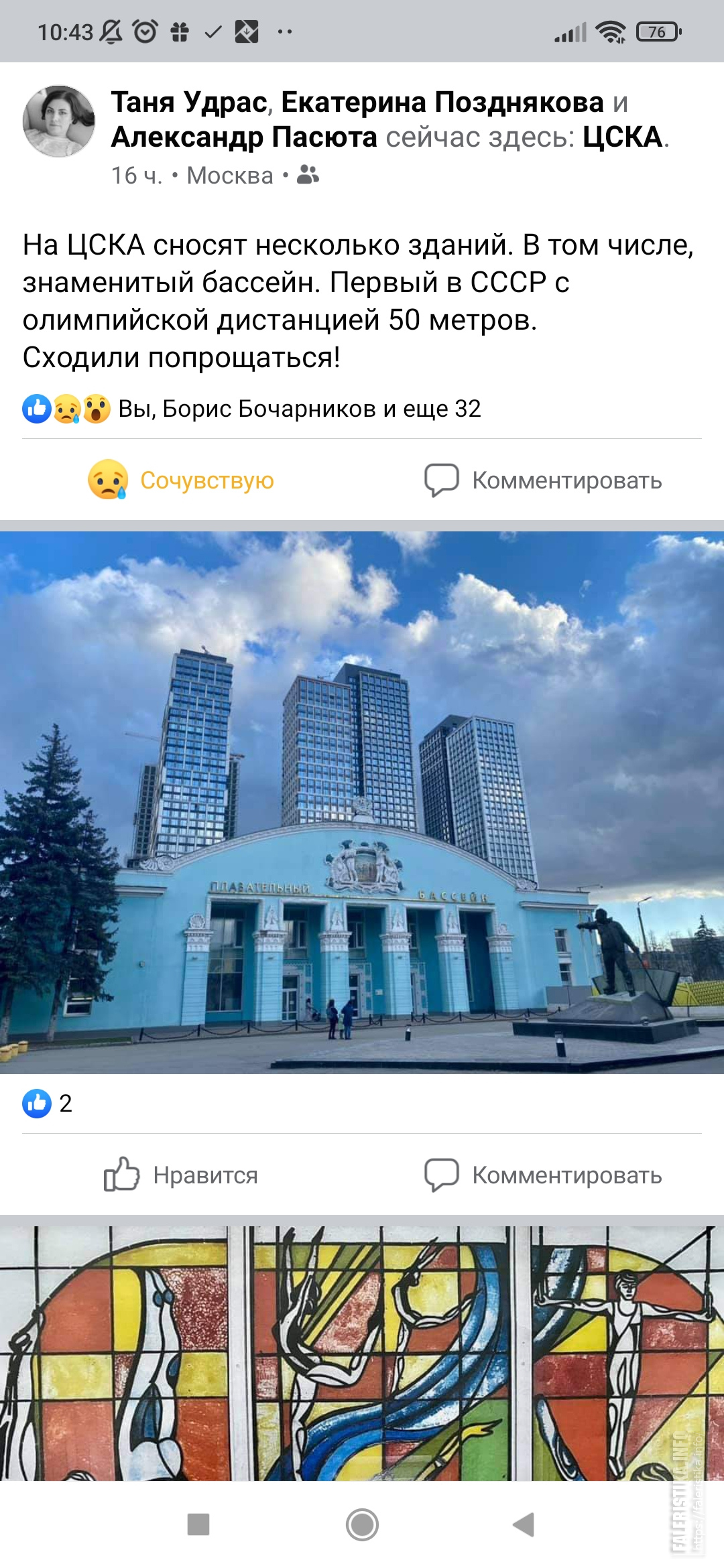Like the pool building photo with Нравится
Screen dimensions: 724x1568
(181, 1175)
